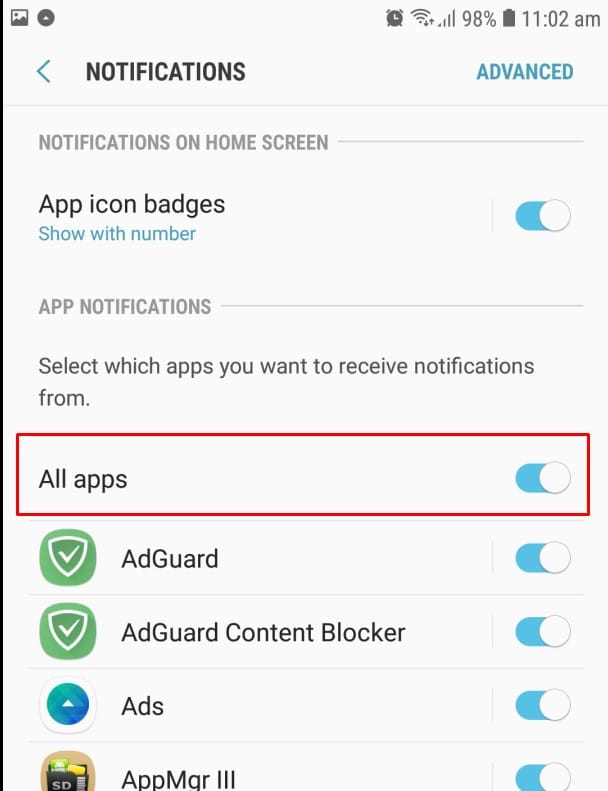Disable notifications for AdGuard
This screenshot has width=608, height=791.
pos(542,558)
